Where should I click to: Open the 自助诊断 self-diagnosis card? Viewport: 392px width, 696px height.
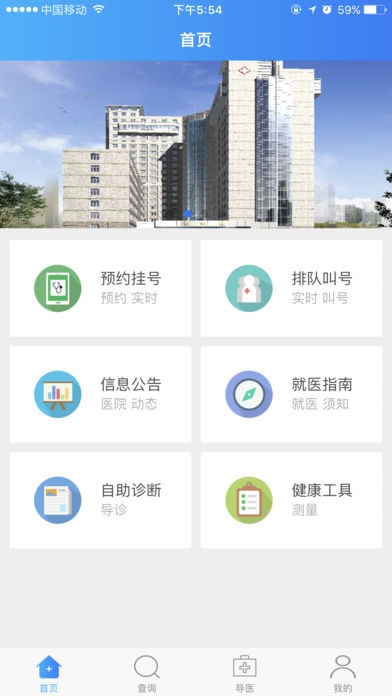click(100, 500)
